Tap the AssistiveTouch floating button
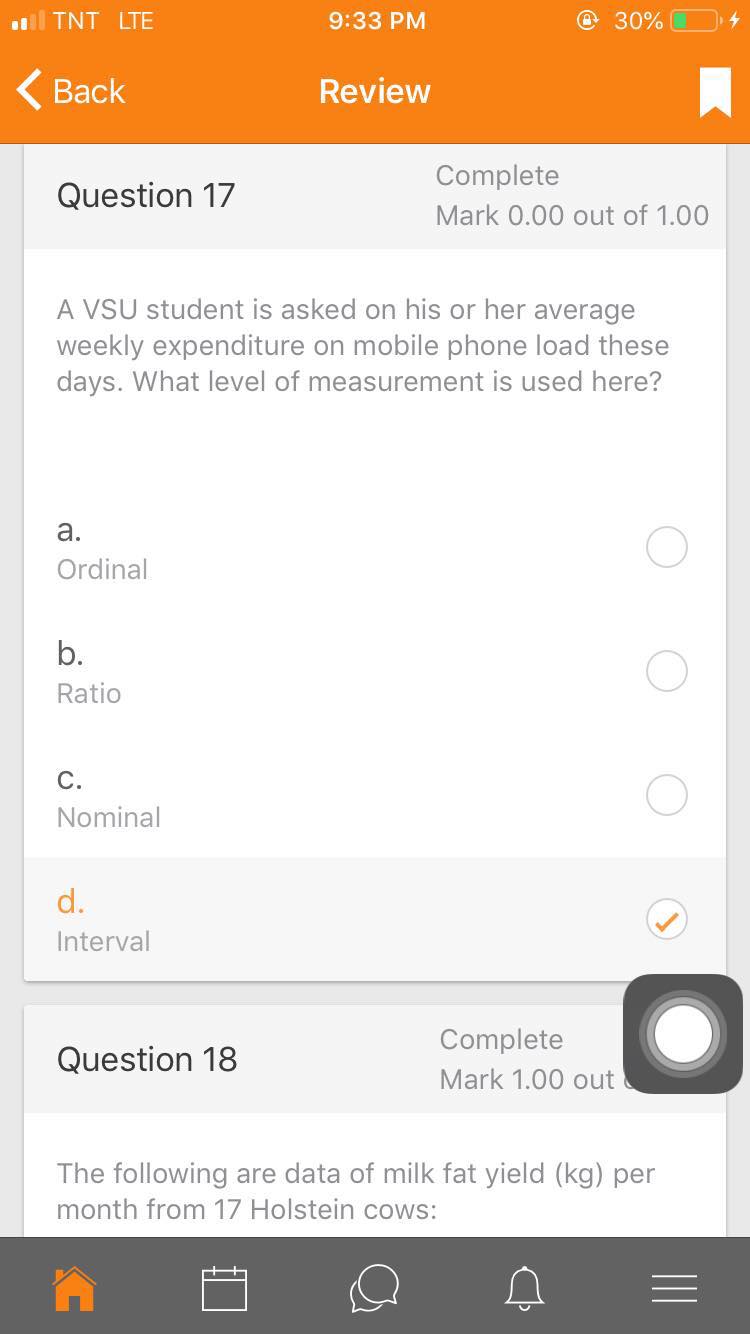Screen dimensions: 750x1334 683,1033
